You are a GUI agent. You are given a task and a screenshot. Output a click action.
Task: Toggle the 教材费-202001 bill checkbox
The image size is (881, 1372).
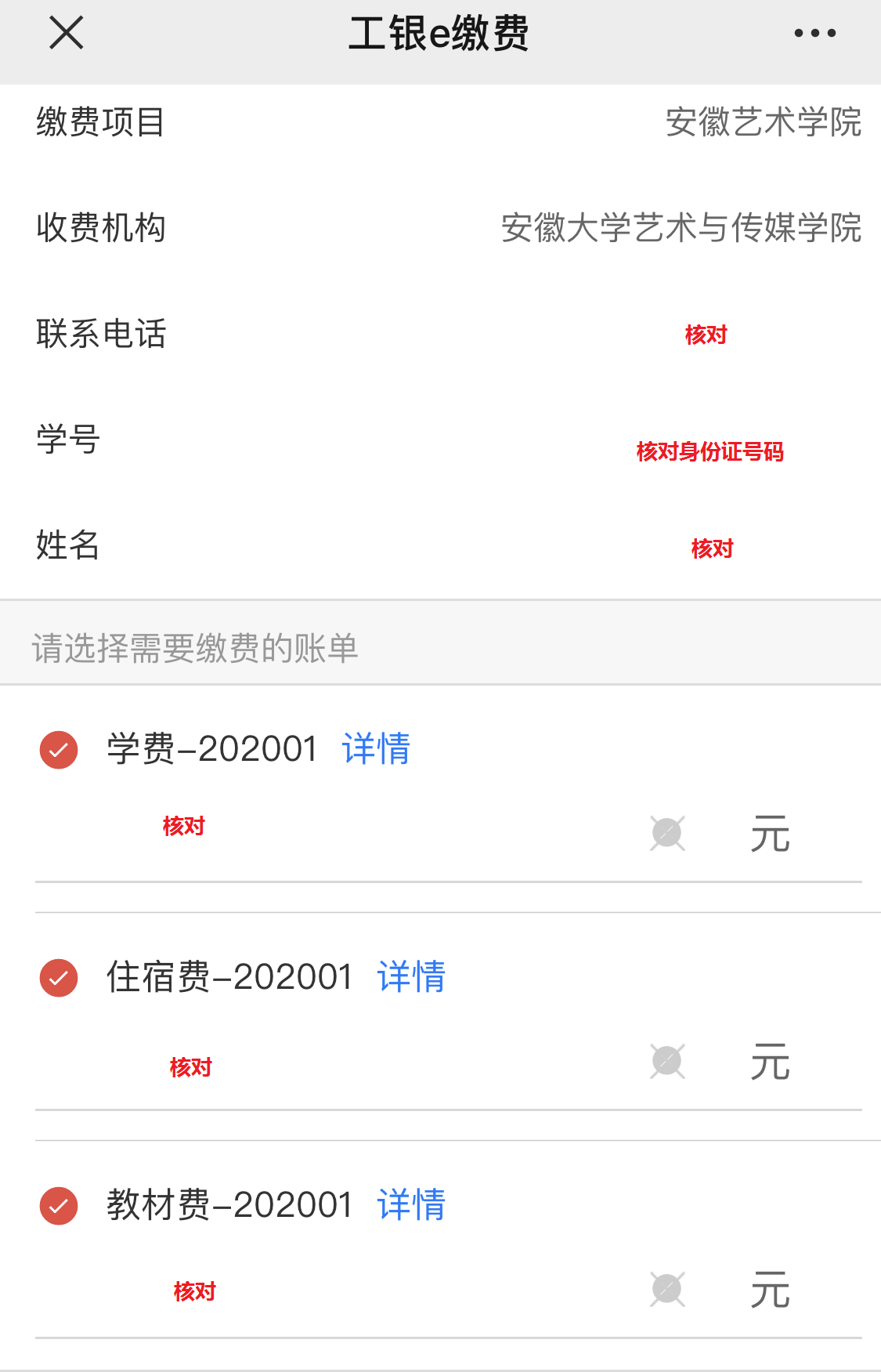[x=59, y=1206]
